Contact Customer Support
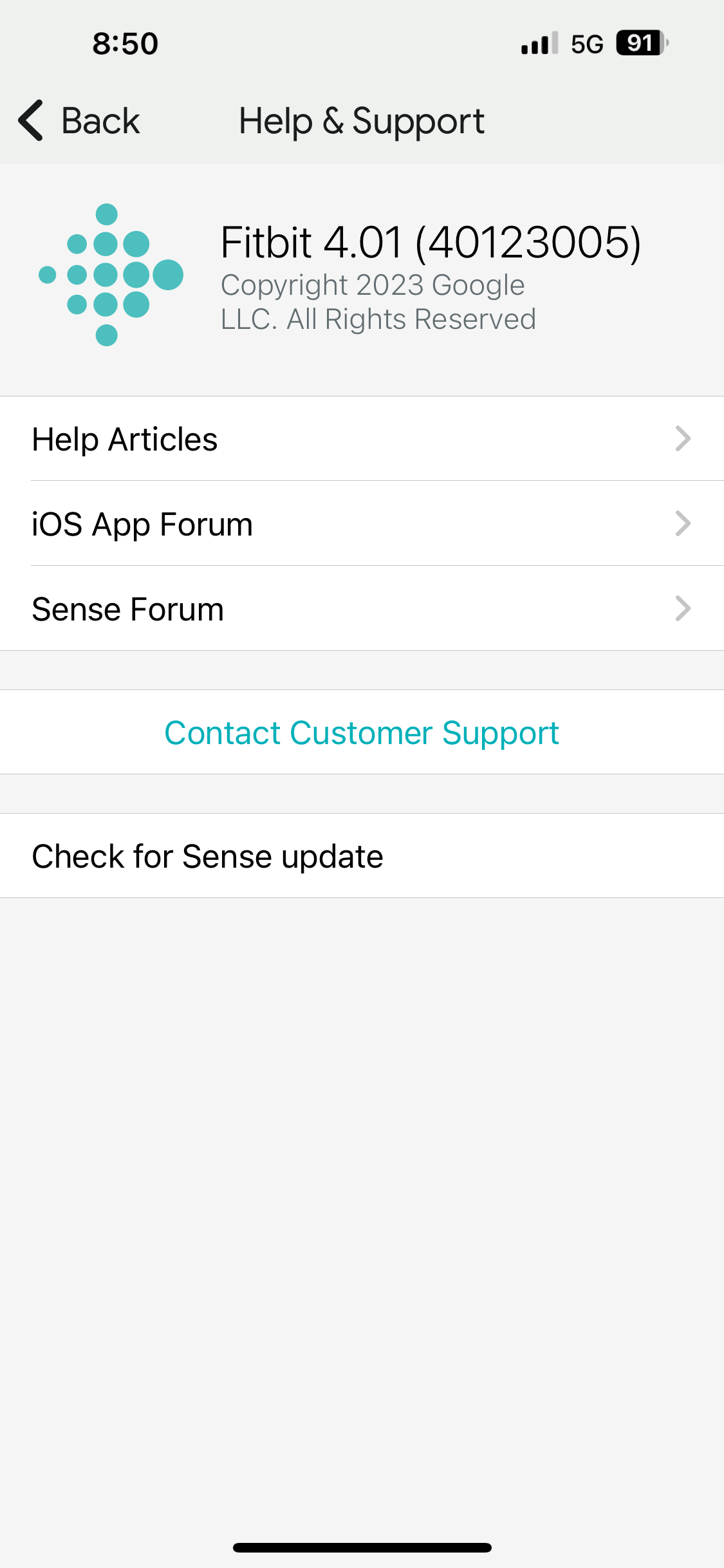 tap(362, 733)
